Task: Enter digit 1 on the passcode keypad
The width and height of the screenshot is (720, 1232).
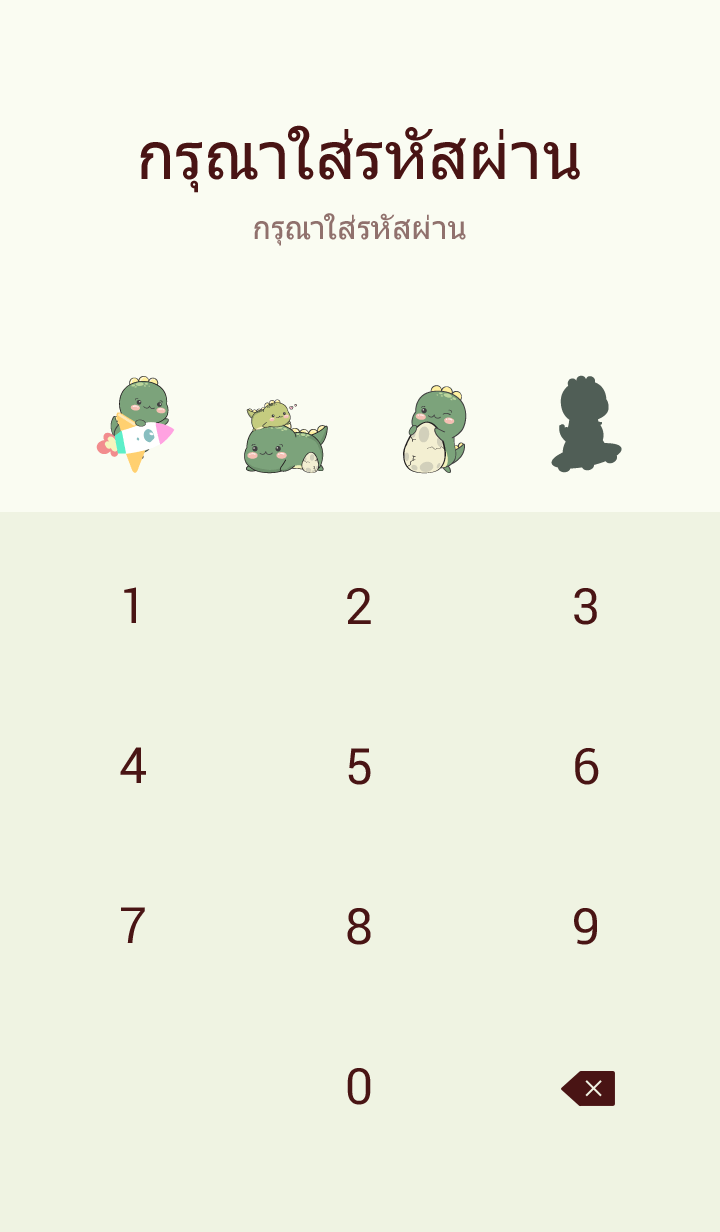Action: point(132,607)
